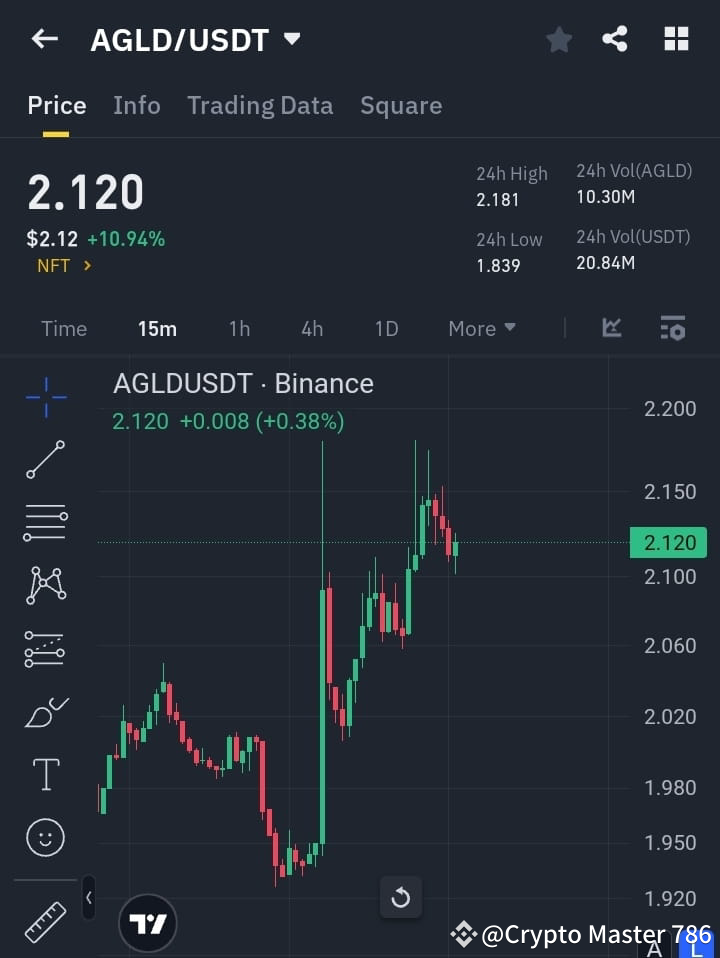Toggle the chart style icon
Viewport: 720px width, 958px height.
pyautogui.click(x=611, y=328)
